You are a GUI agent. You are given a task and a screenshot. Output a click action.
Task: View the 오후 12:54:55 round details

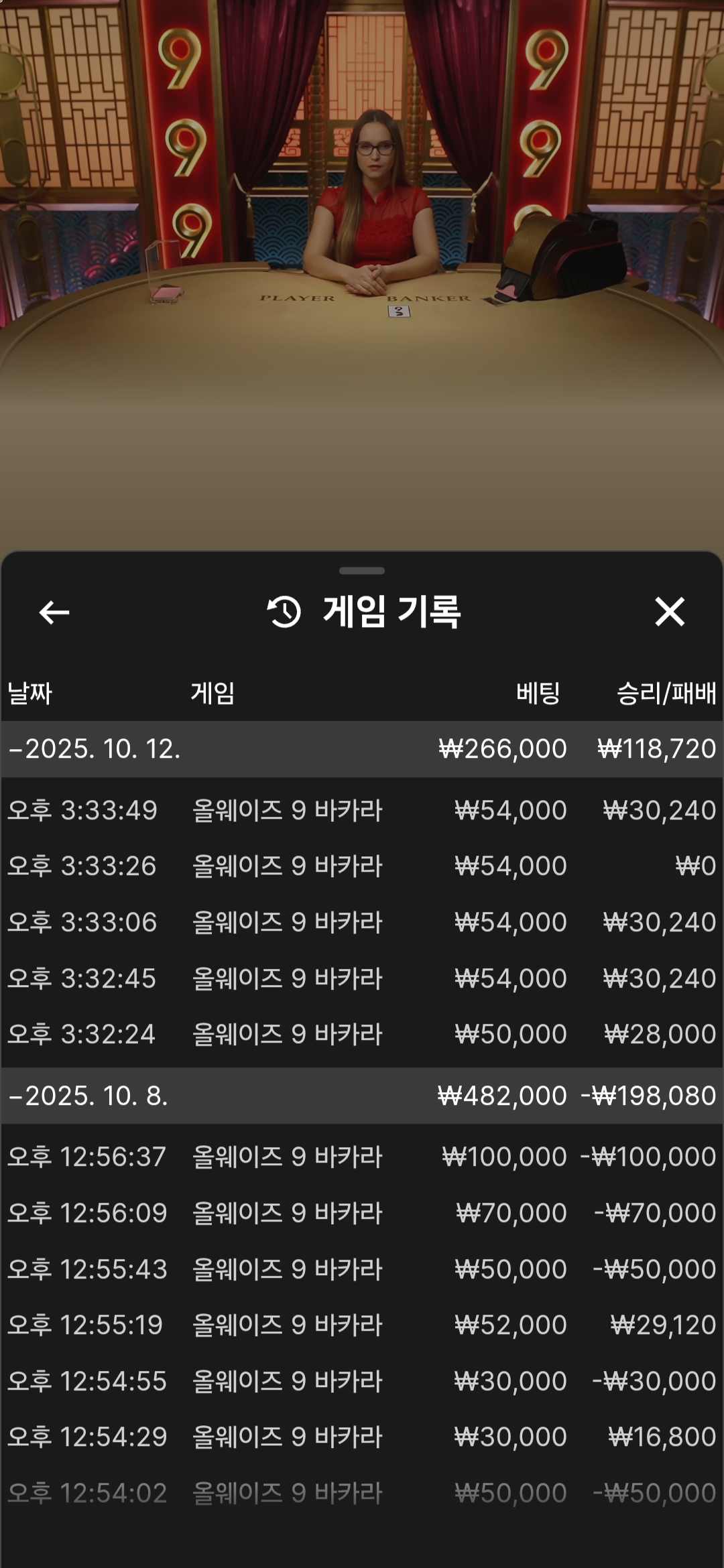(x=362, y=1381)
